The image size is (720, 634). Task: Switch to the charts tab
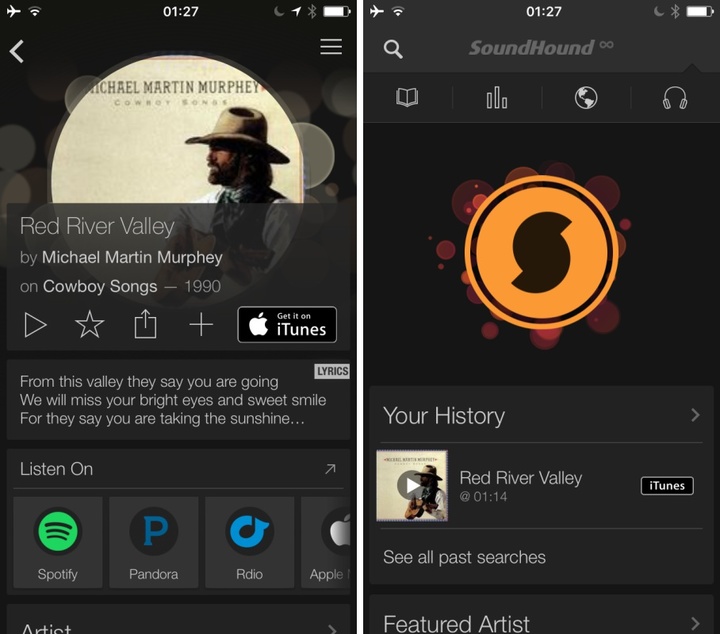point(497,98)
